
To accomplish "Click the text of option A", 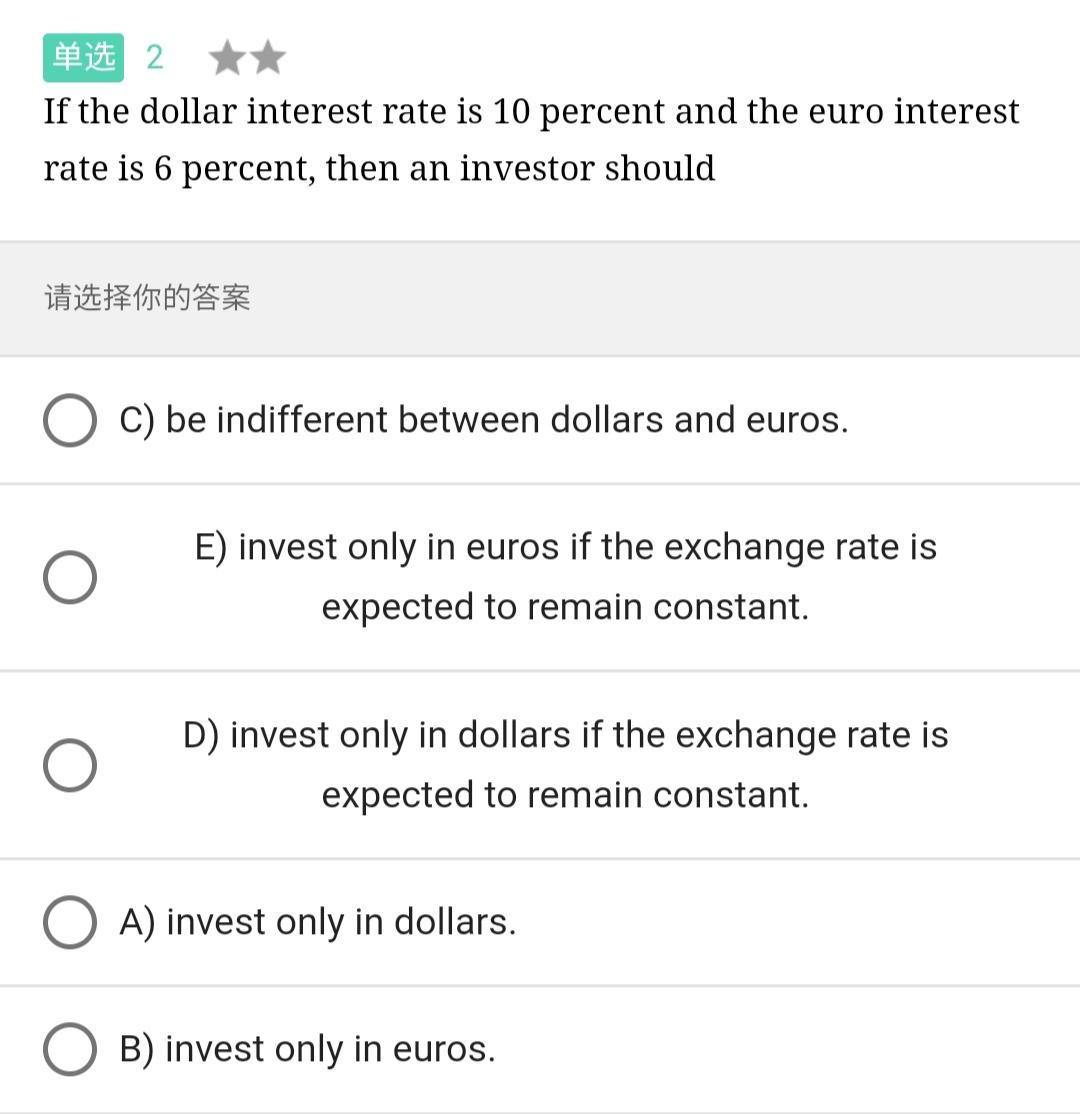I will 318,922.
